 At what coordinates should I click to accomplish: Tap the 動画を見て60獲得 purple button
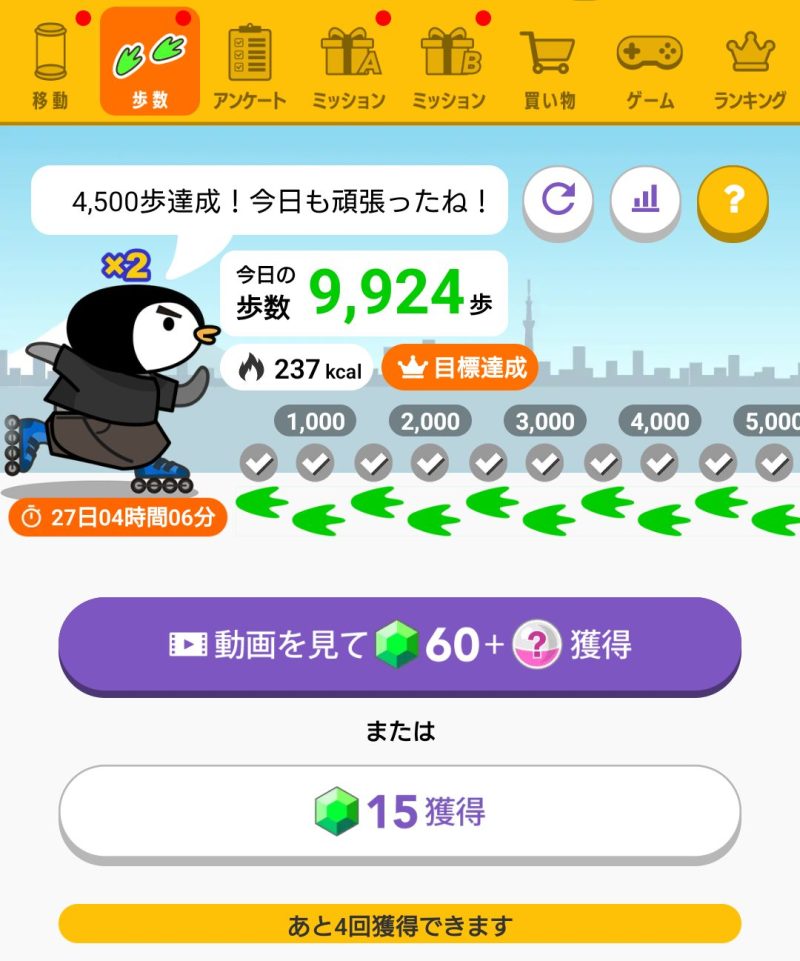pos(400,644)
